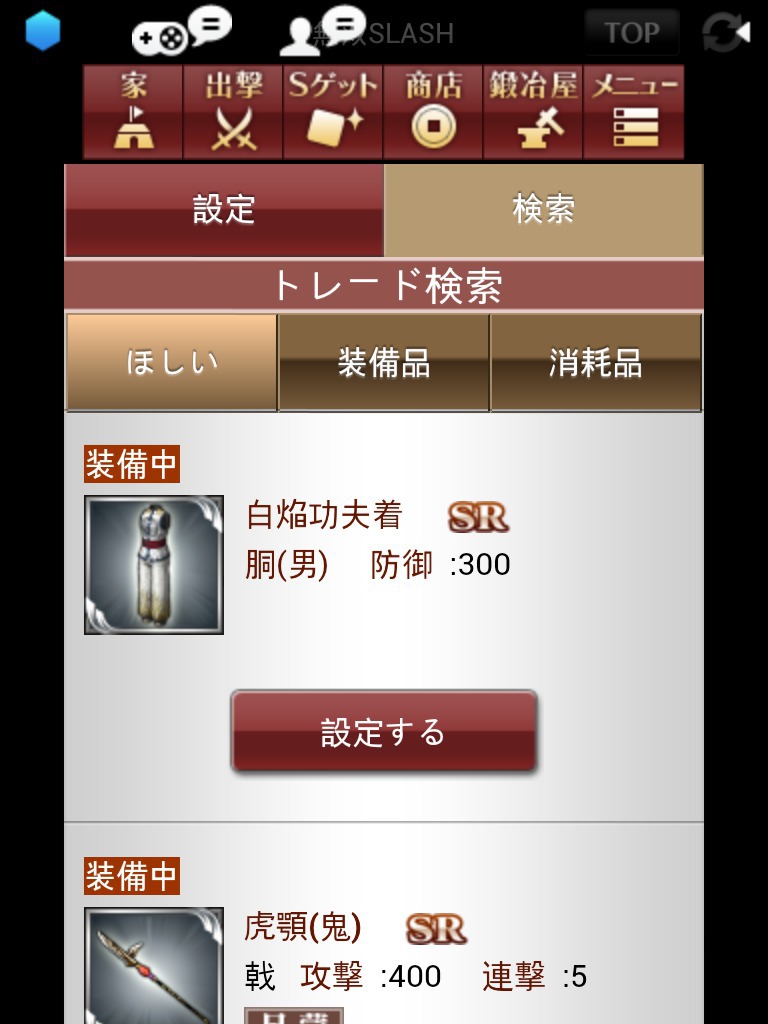Viewport: 768px width, 1024px height.
Task: Open the game chat icon
Action: point(181,31)
